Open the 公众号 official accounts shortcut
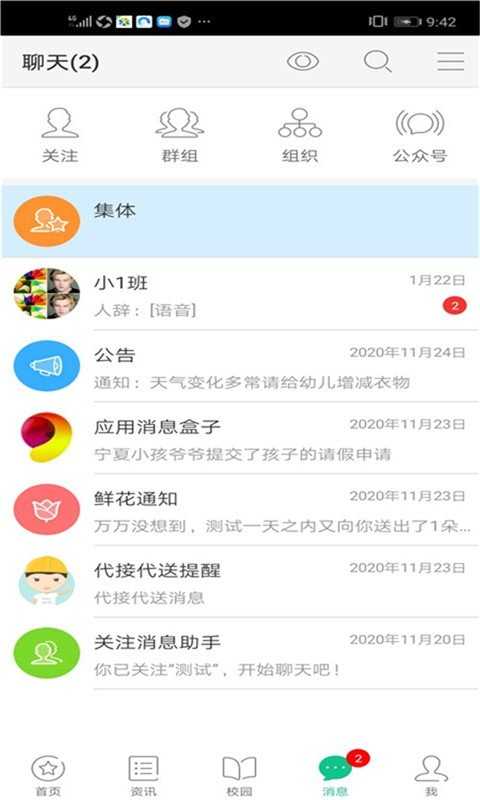Screen dimensions: 480x800 point(420,135)
